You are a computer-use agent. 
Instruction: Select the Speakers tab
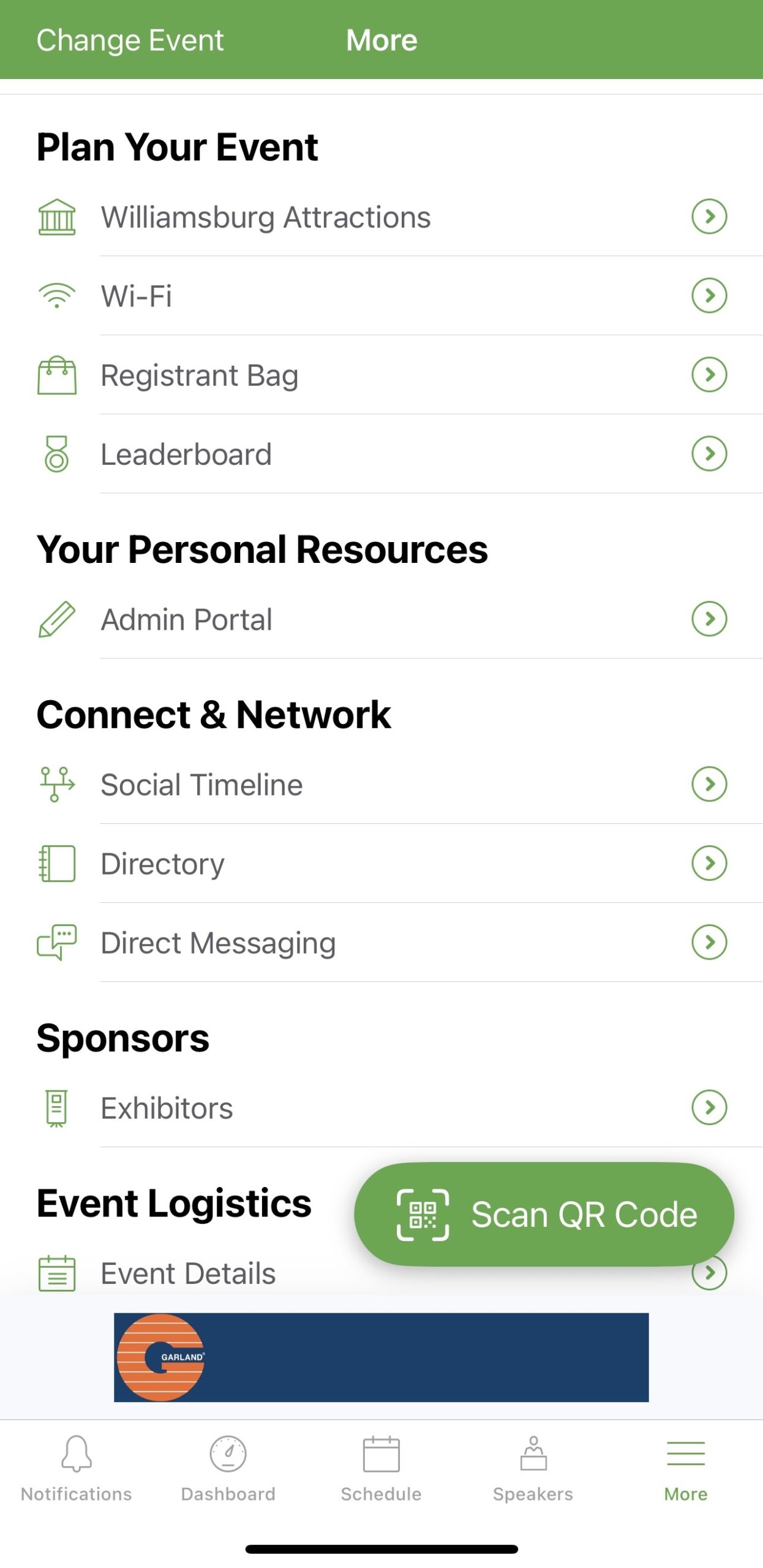(x=533, y=1468)
